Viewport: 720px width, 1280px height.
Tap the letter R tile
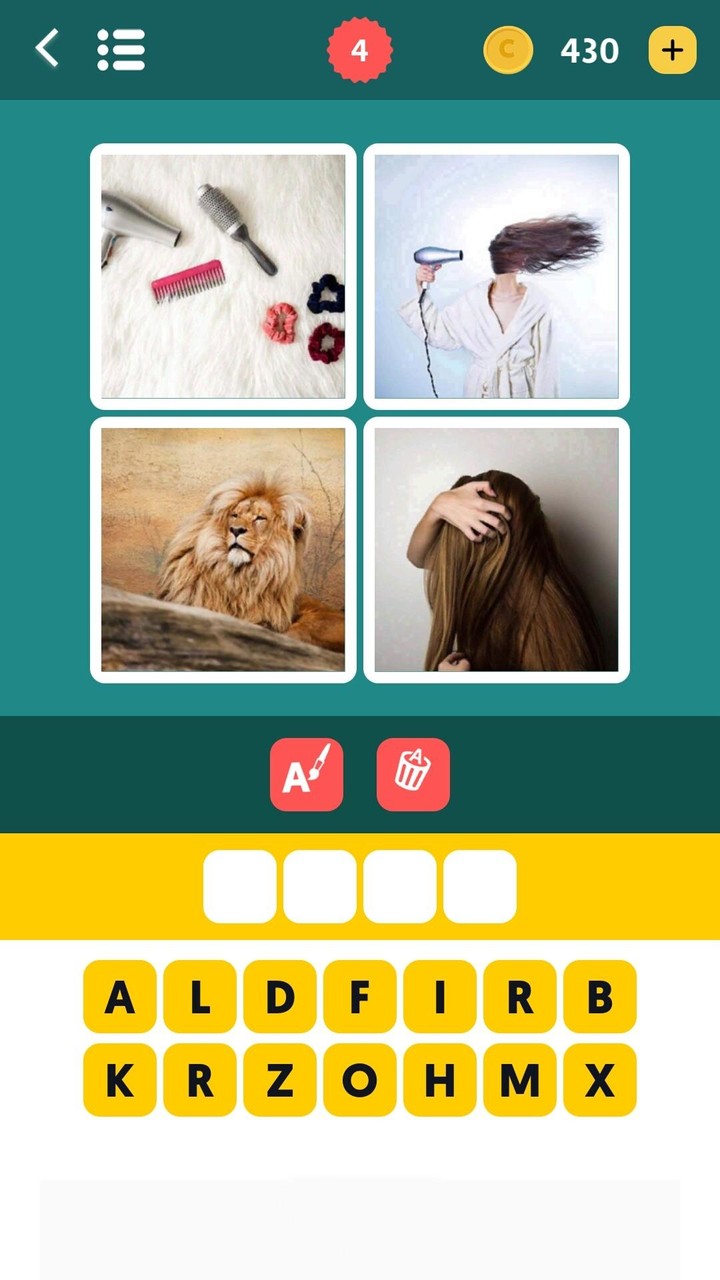520,996
